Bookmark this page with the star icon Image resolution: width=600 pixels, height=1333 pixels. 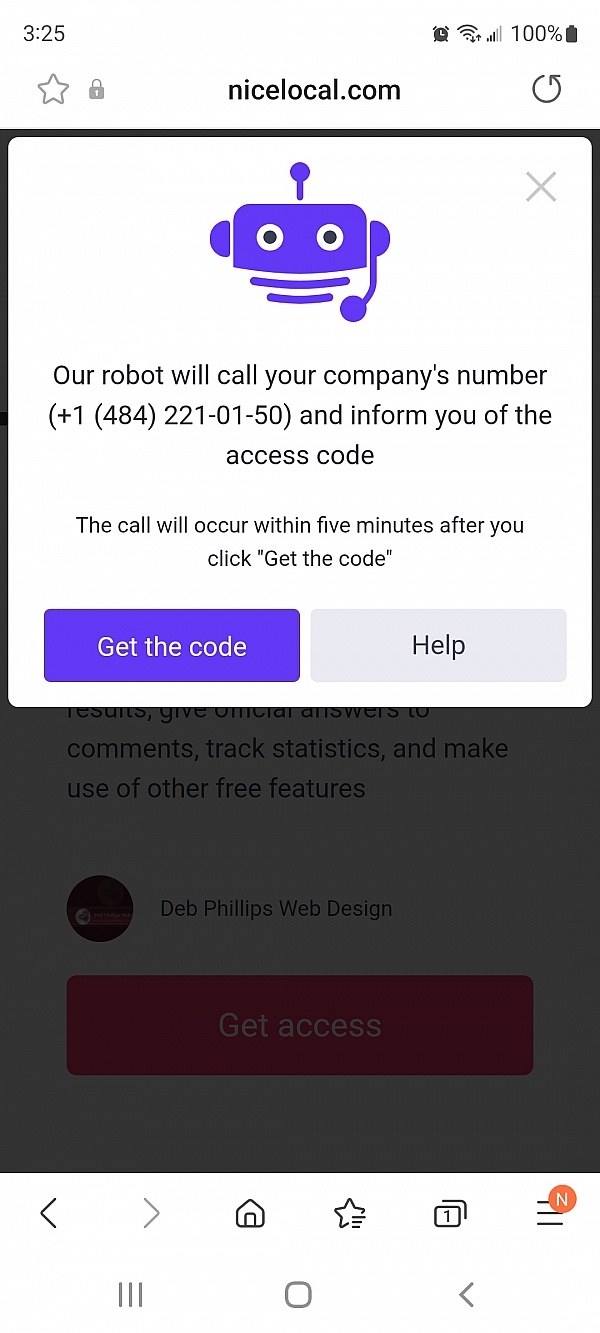pos(53,90)
